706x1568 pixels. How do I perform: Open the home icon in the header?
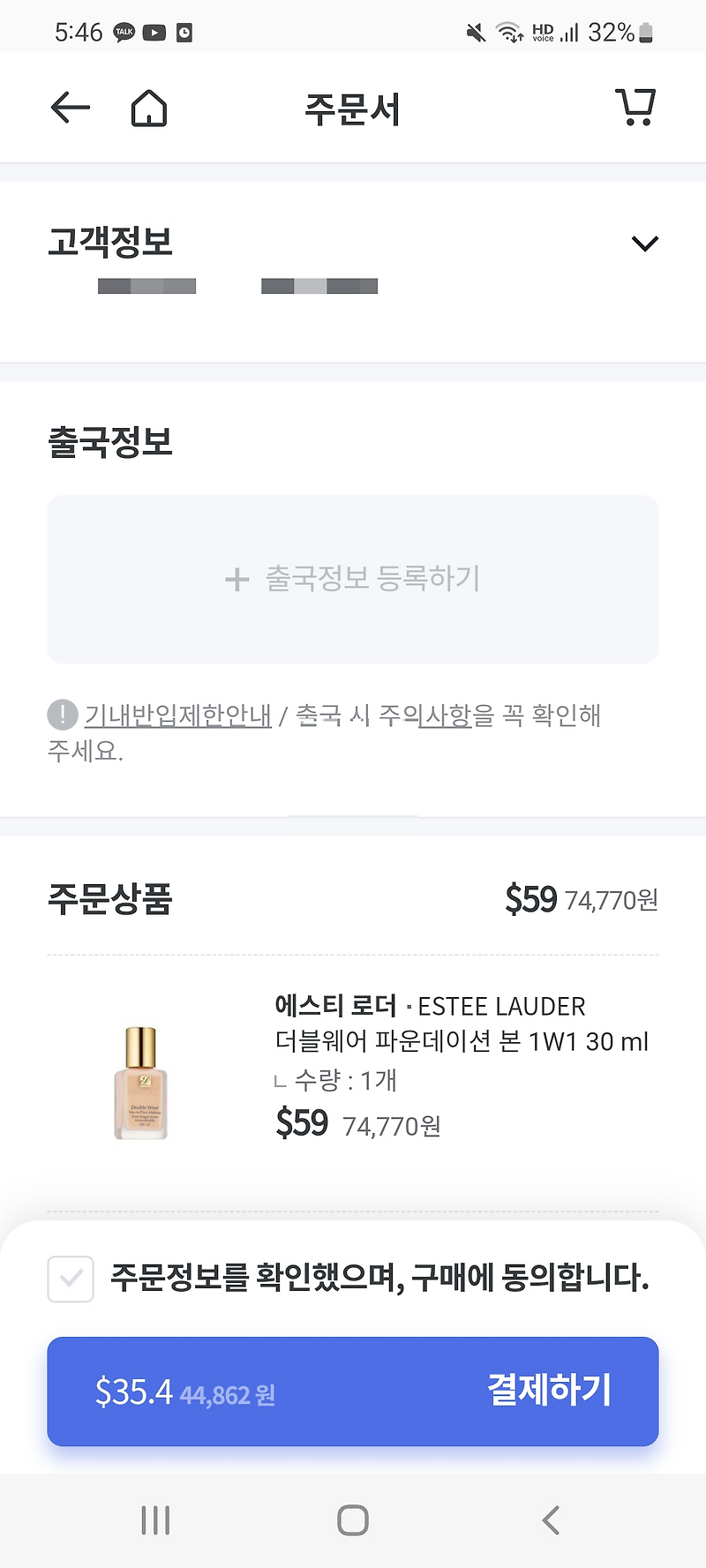149,109
